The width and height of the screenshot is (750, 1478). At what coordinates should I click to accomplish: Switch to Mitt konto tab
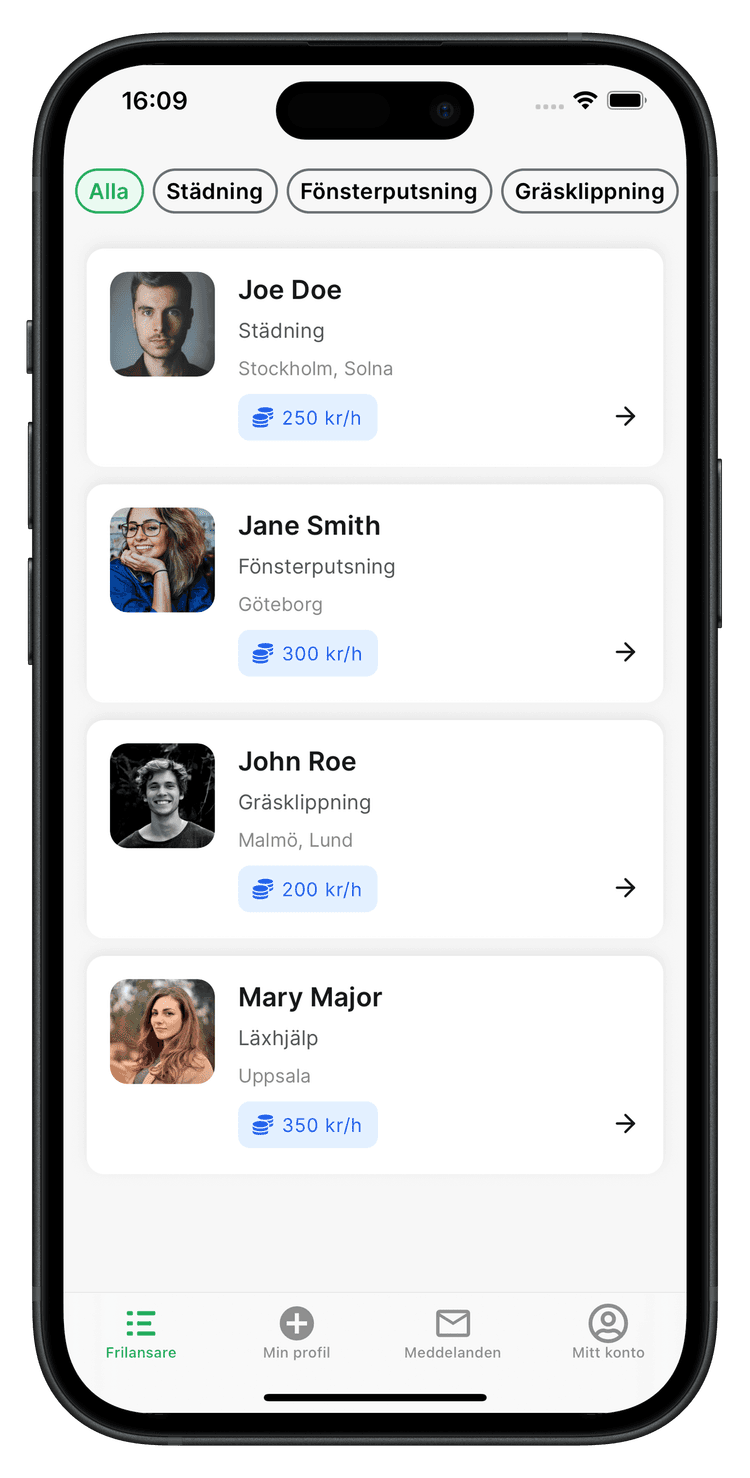pos(608,1334)
